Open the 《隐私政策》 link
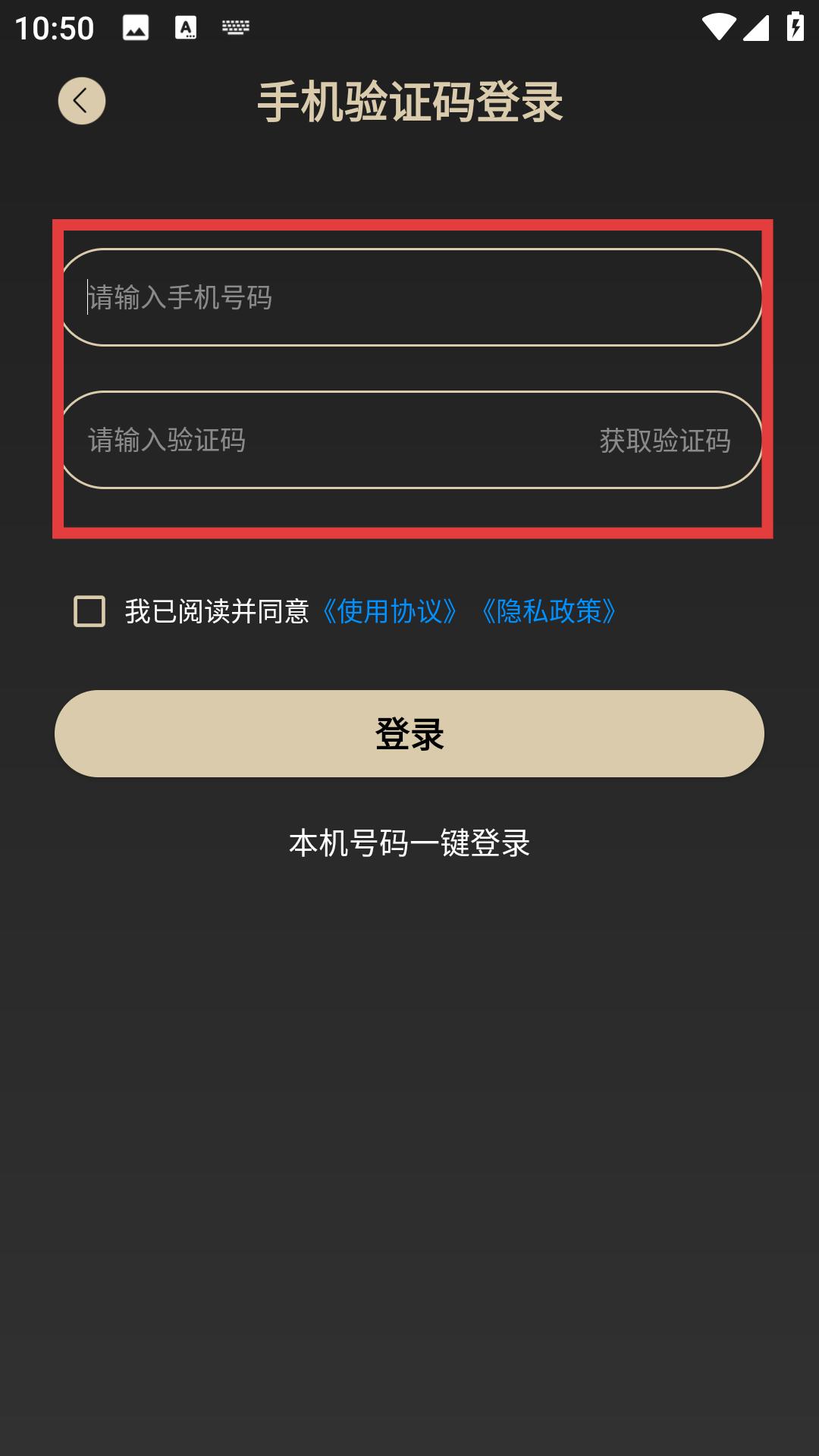The image size is (819, 1456). 549,611
